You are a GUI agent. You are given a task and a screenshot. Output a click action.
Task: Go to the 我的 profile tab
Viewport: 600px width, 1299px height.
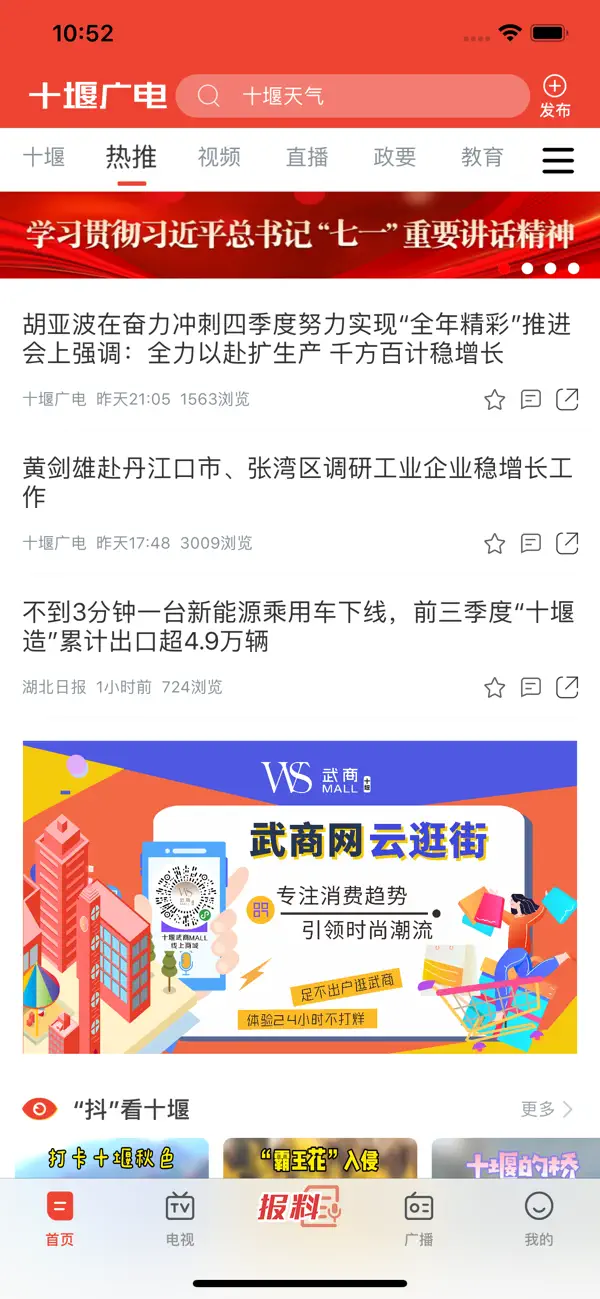pyautogui.click(x=538, y=1217)
